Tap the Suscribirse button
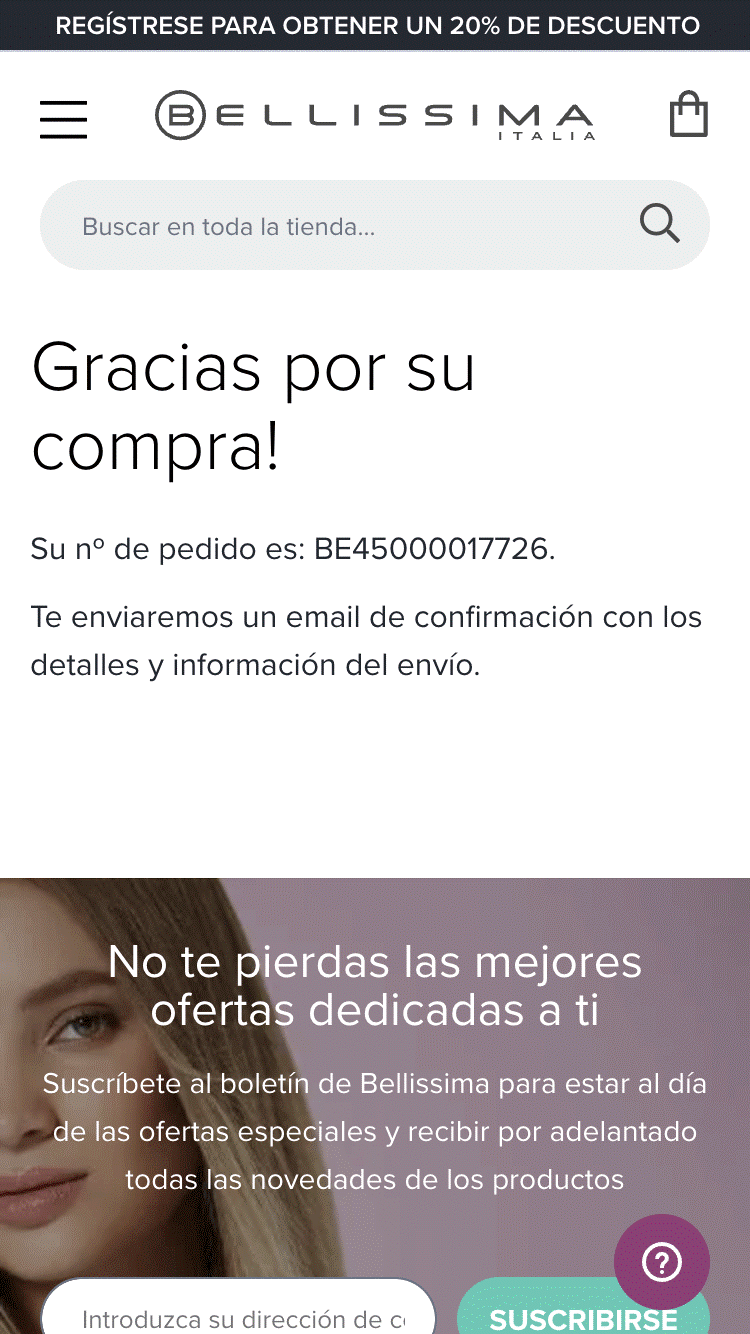750x1334 pixels. tap(583, 1307)
